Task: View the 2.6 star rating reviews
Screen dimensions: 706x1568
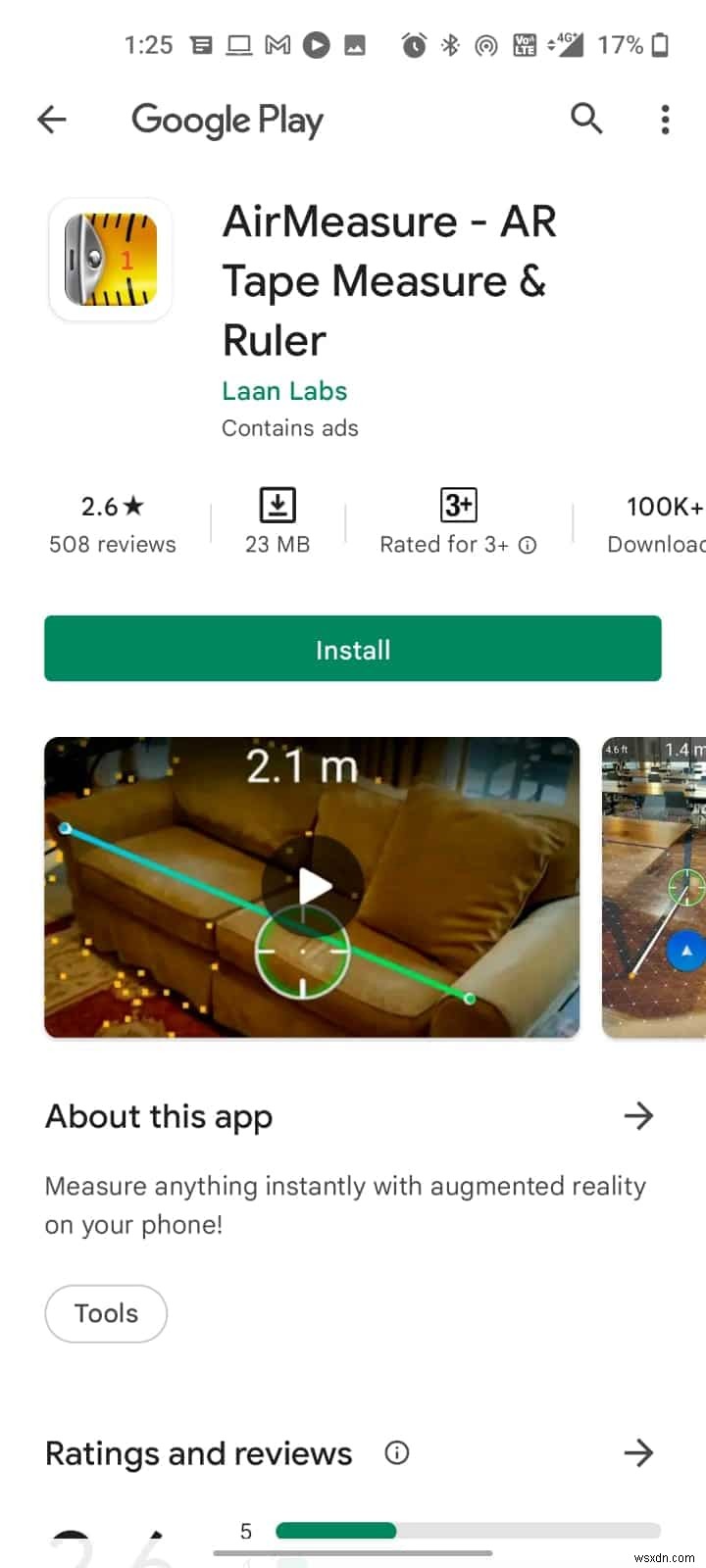Action: click(112, 524)
